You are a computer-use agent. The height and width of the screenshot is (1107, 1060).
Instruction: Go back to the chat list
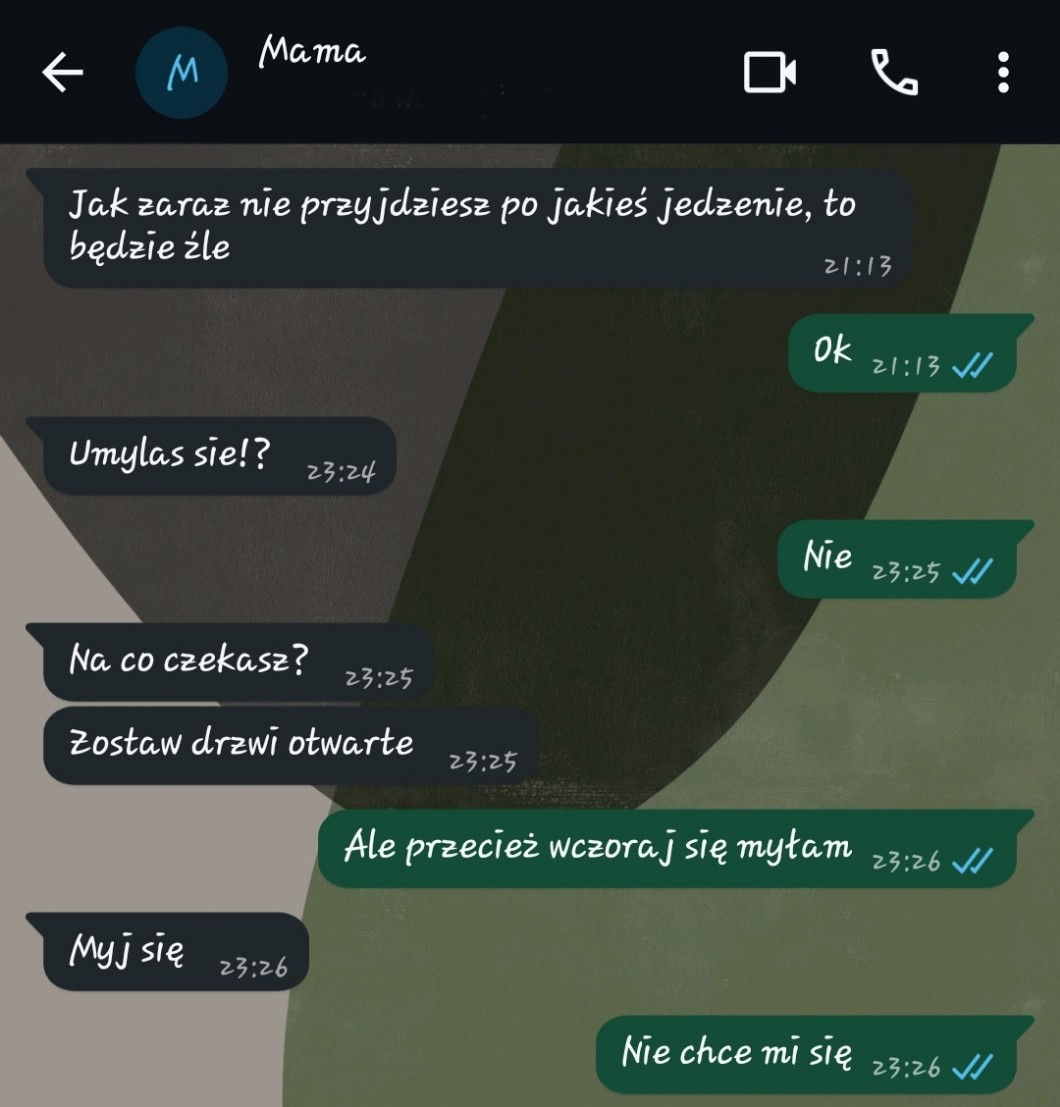pyautogui.click(x=62, y=73)
